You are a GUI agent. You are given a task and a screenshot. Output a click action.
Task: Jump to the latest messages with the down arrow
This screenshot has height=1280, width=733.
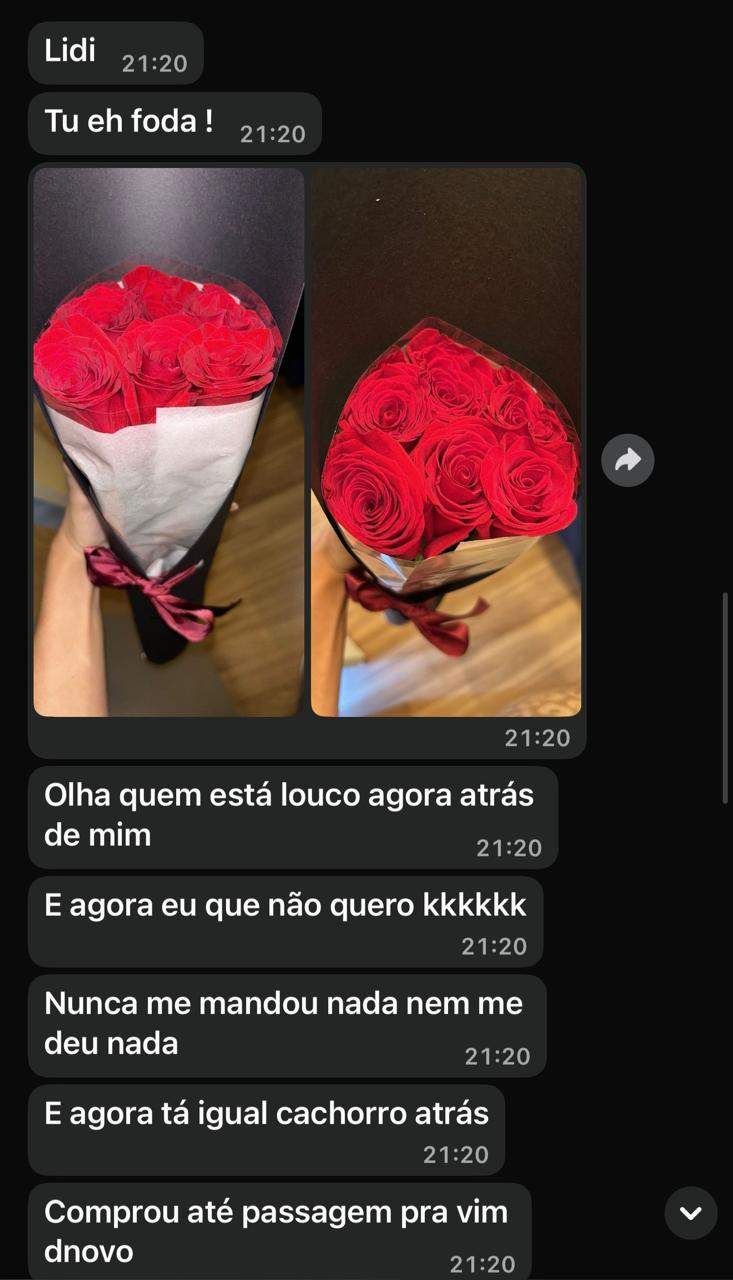coord(691,1213)
